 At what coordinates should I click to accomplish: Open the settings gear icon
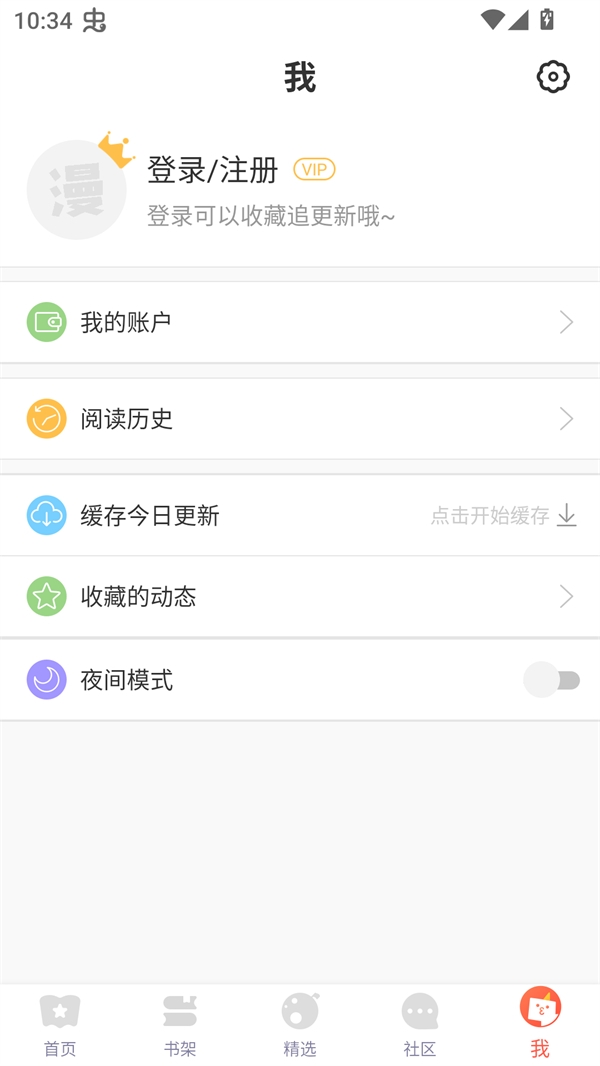click(x=553, y=77)
